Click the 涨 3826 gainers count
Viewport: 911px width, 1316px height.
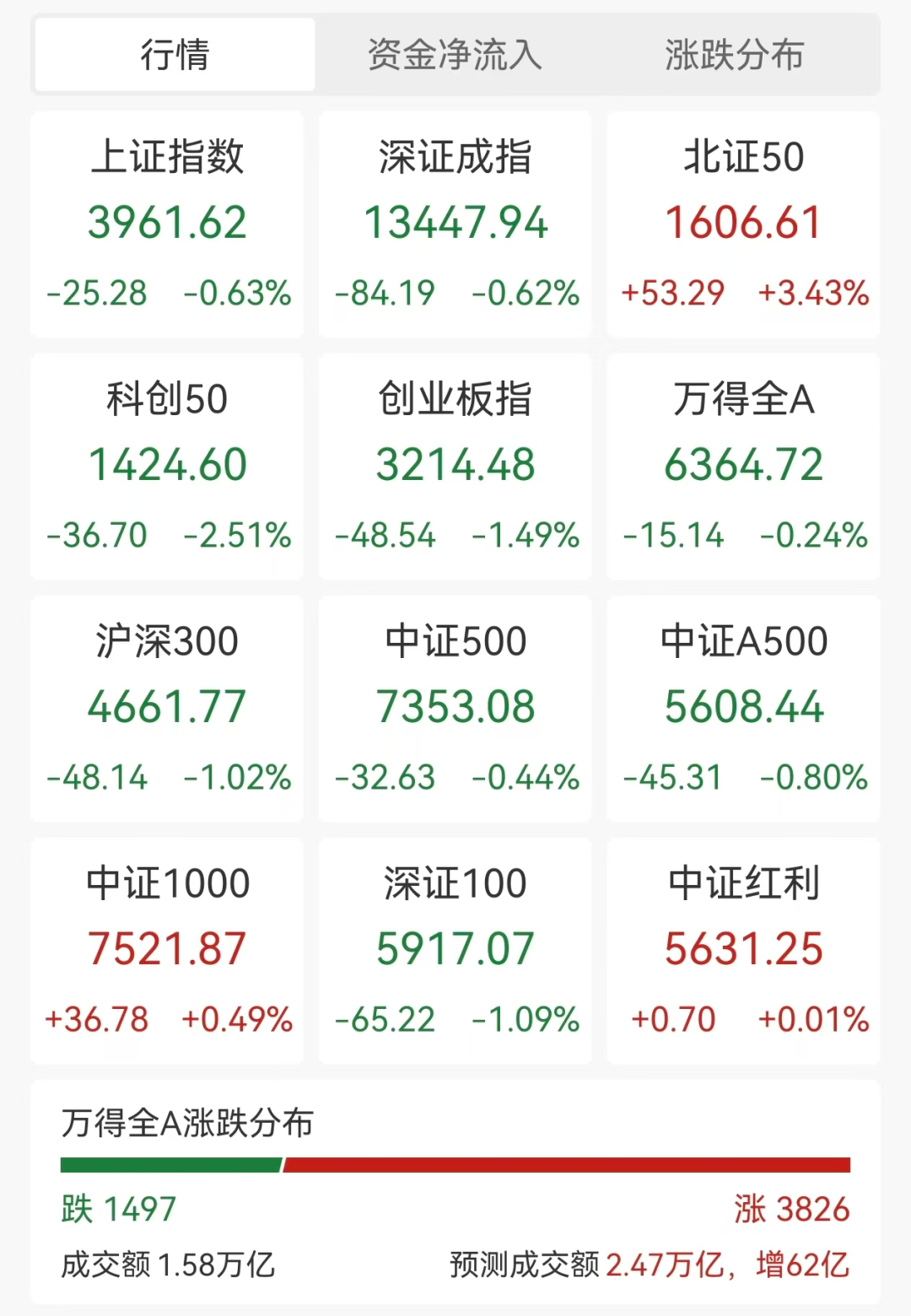793,1209
